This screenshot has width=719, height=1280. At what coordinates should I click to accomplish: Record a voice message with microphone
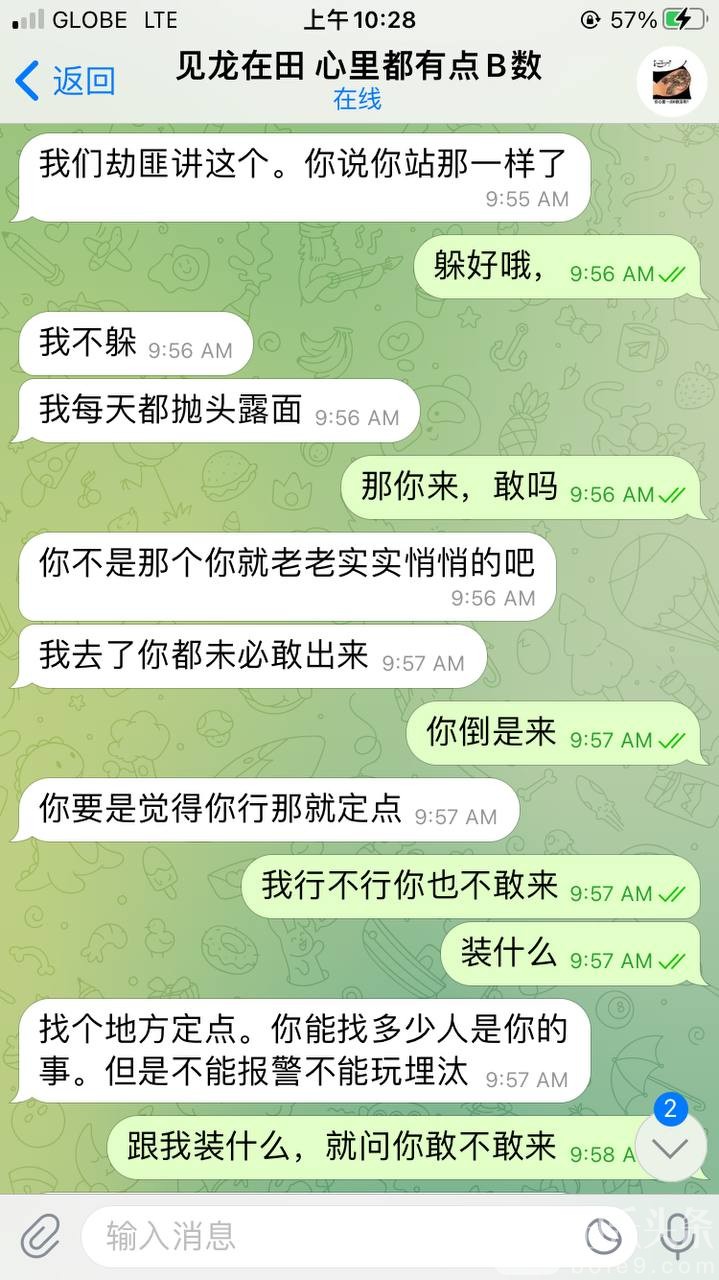tap(679, 1236)
